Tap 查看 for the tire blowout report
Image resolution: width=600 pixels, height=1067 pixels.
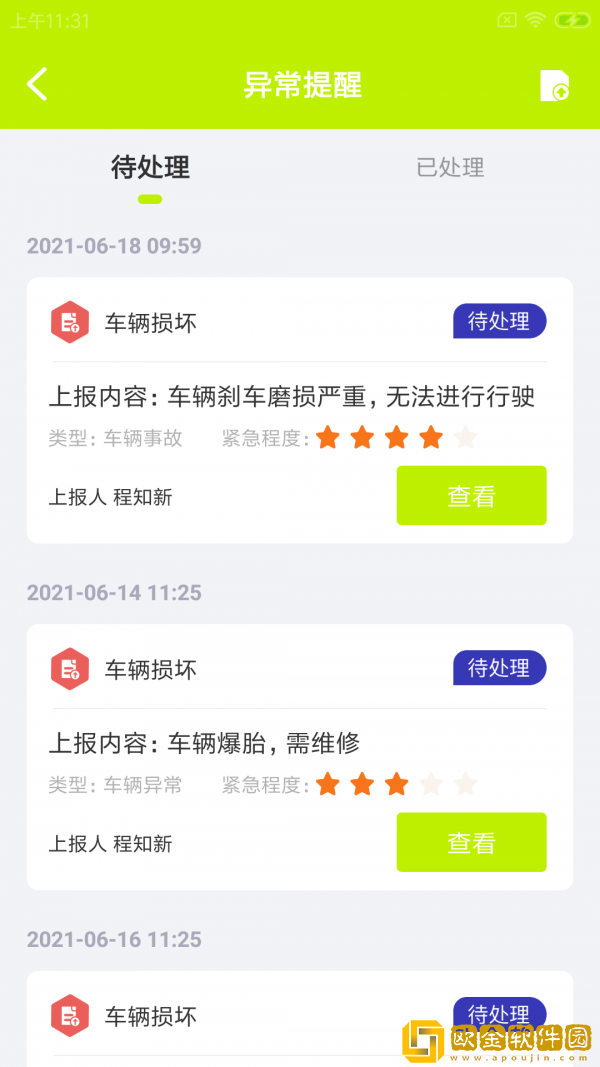[471, 843]
